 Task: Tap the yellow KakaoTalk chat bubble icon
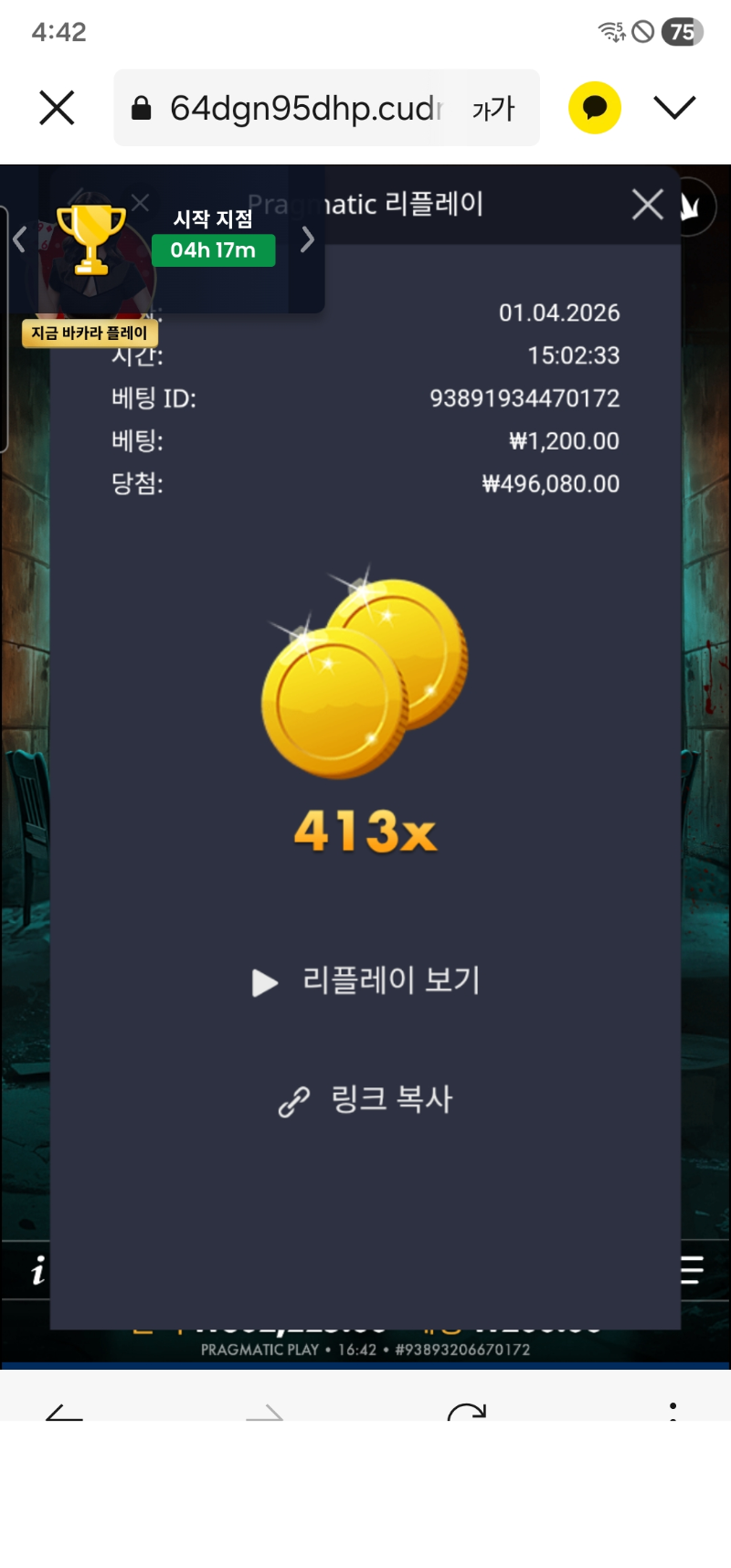595,108
